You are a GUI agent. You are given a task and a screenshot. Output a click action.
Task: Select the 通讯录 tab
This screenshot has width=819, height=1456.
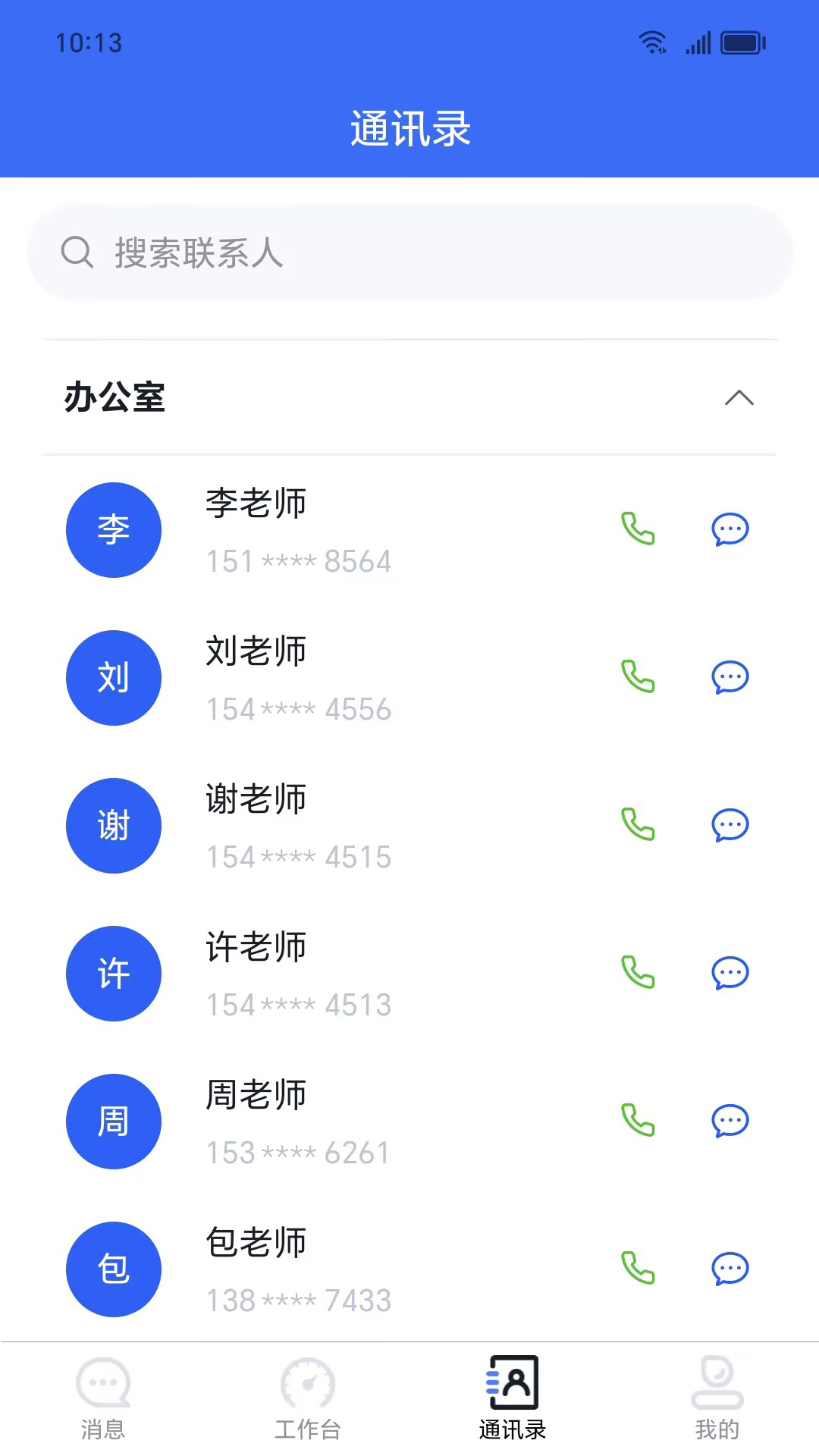pyautogui.click(x=512, y=1399)
